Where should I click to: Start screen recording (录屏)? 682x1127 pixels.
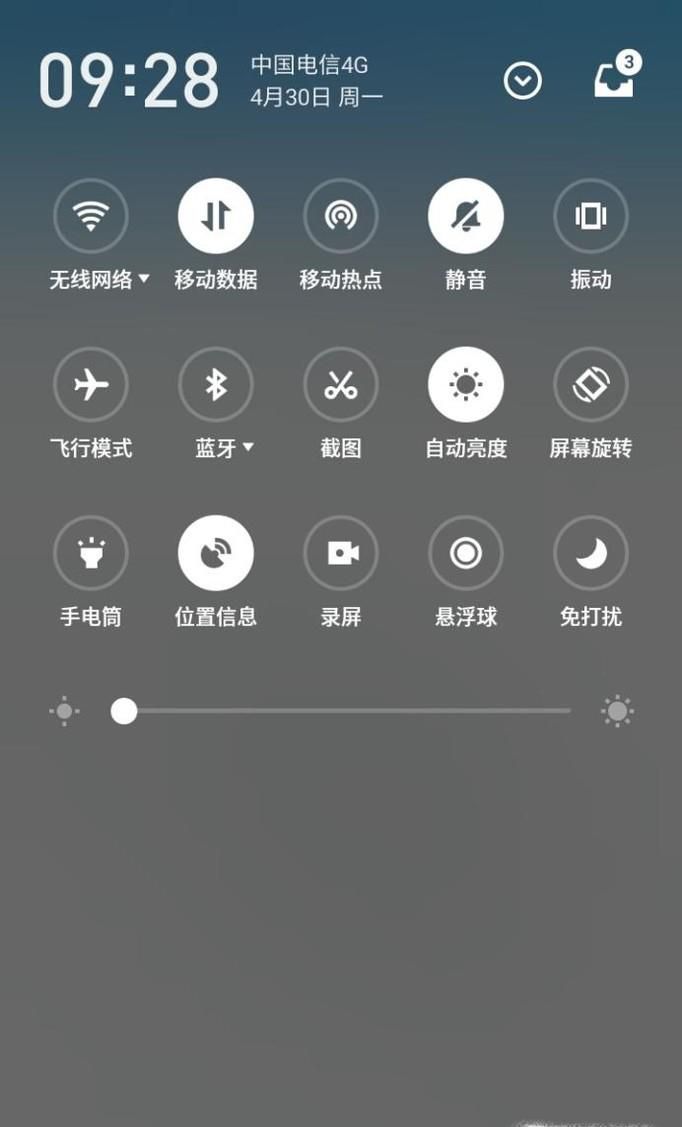[x=341, y=553]
